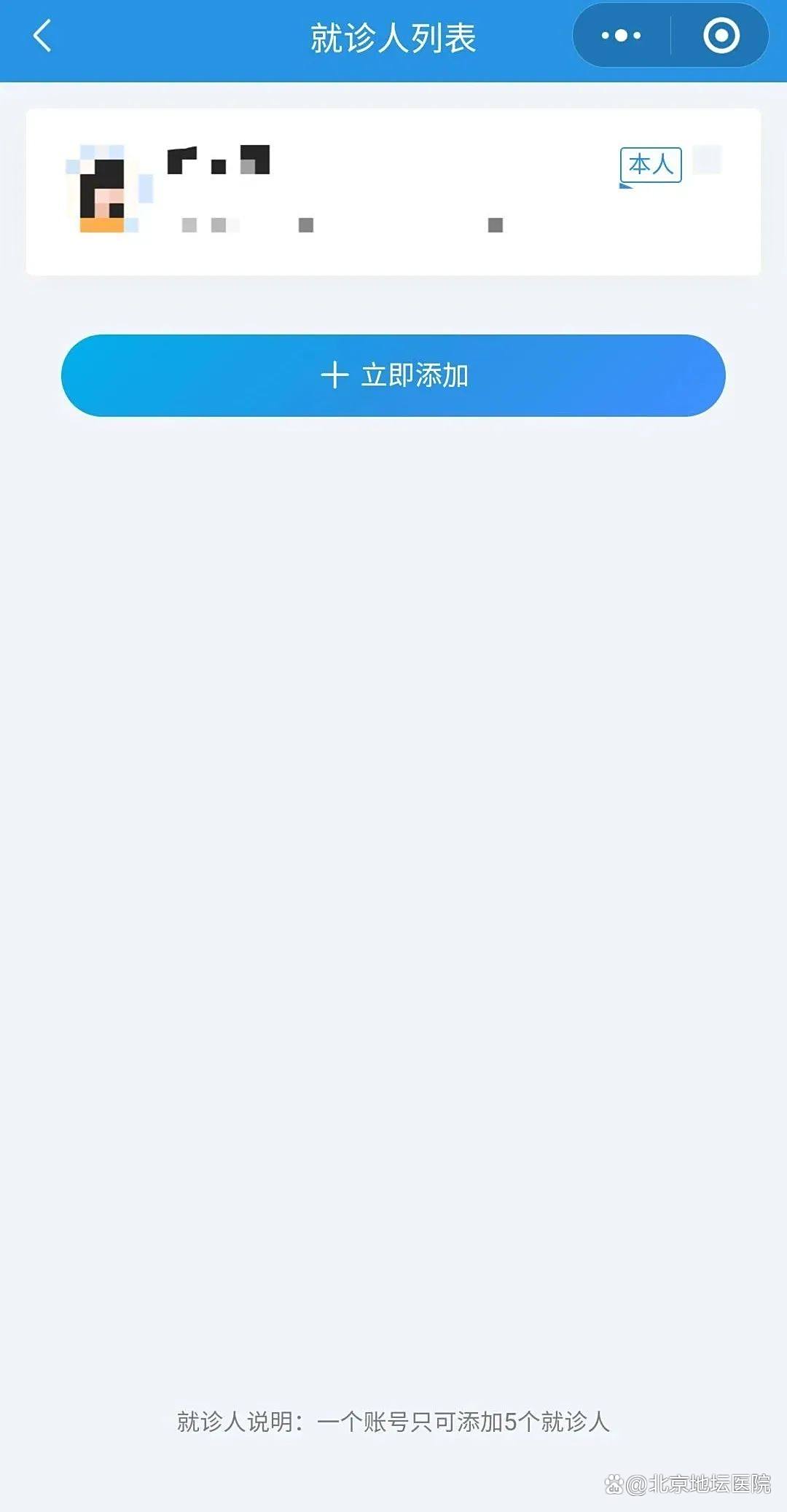Open the patient card marked 本人
This screenshot has height=1512, width=787.
[393, 192]
